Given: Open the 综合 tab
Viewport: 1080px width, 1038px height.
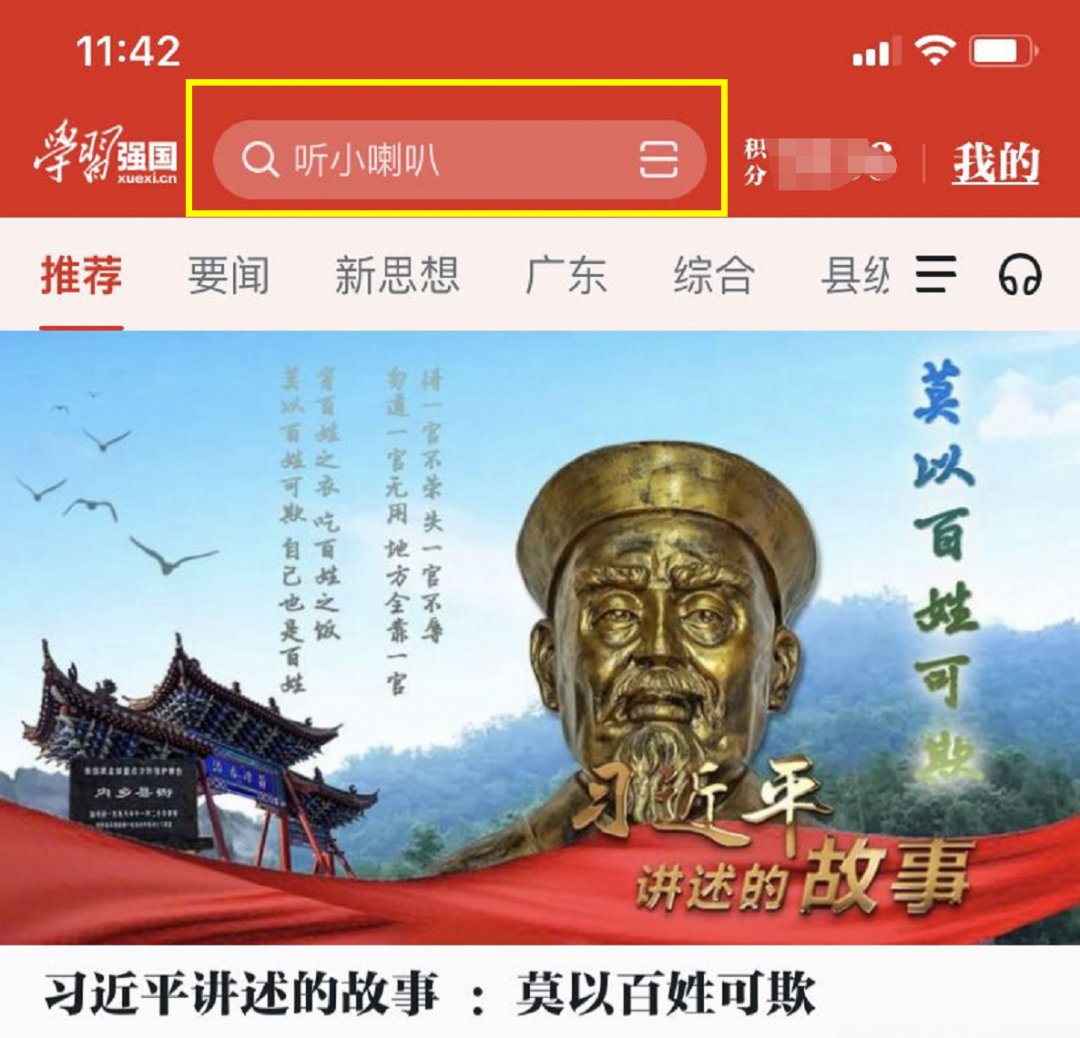Looking at the screenshot, I should click(713, 275).
